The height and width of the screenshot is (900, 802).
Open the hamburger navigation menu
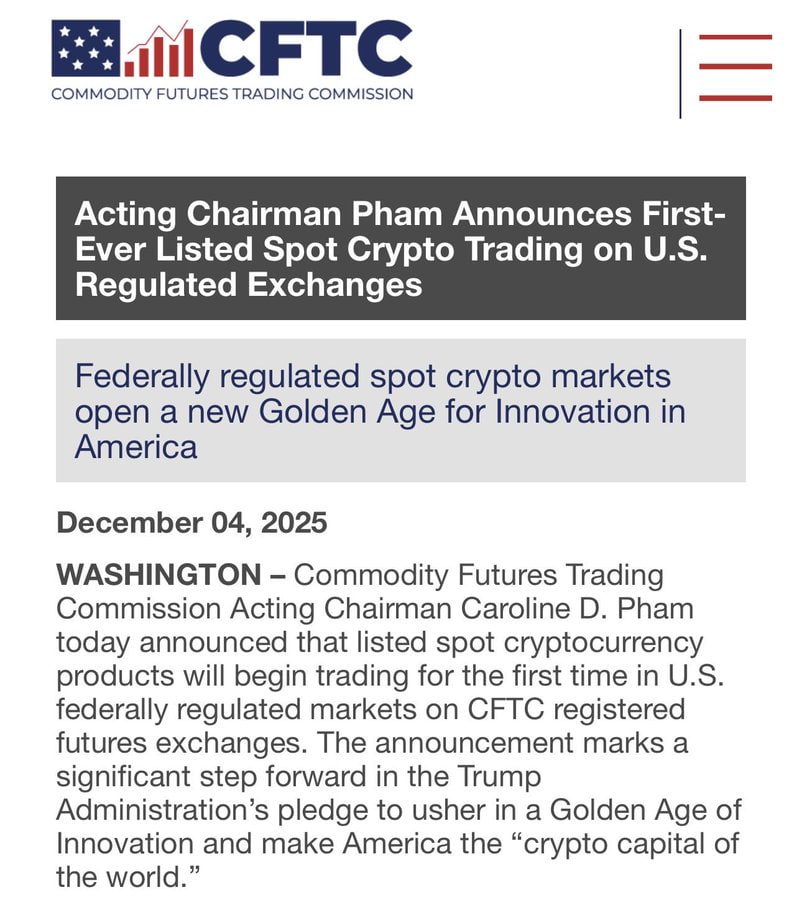[735, 67]
